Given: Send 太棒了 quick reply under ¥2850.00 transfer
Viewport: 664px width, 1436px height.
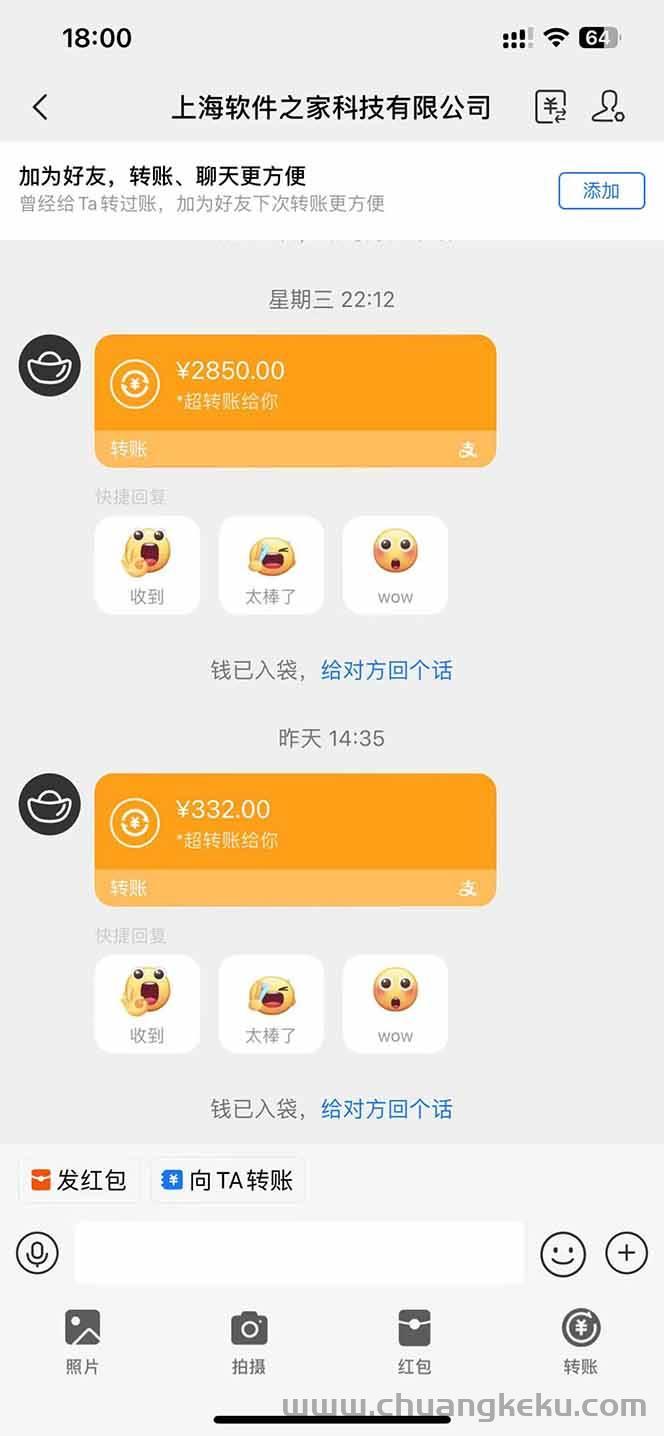Looking at the screenshot, I should pos(271,565).
